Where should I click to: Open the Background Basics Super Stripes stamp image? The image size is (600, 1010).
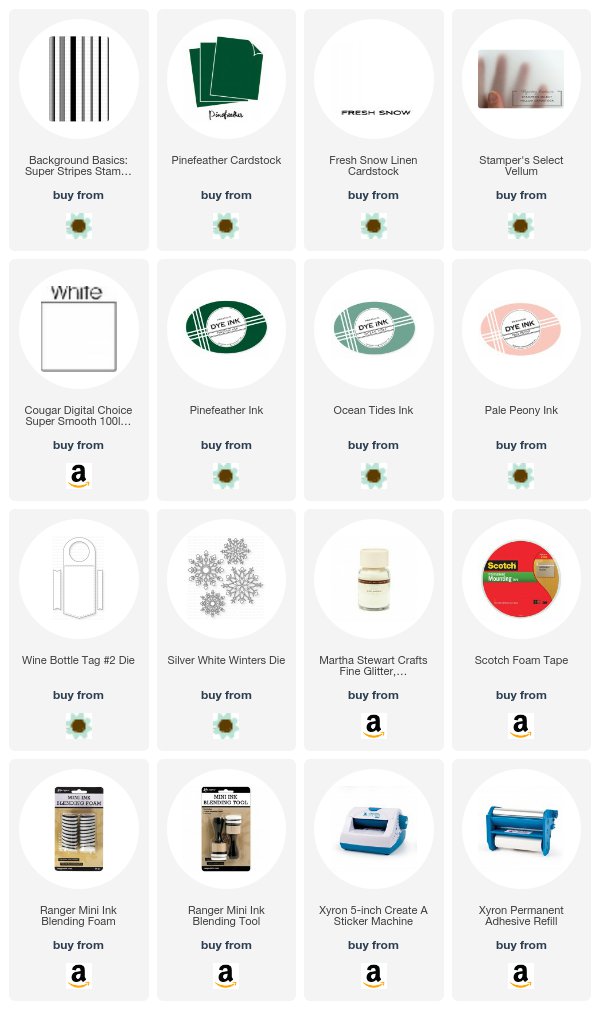coord(79,79)
